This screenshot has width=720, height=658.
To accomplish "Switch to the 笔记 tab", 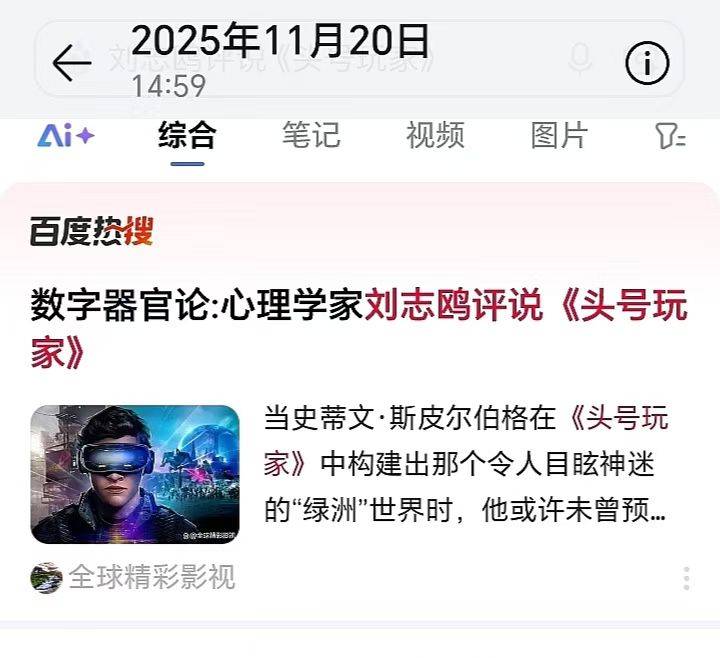I will pyautogui.click(x=311, y=136).
